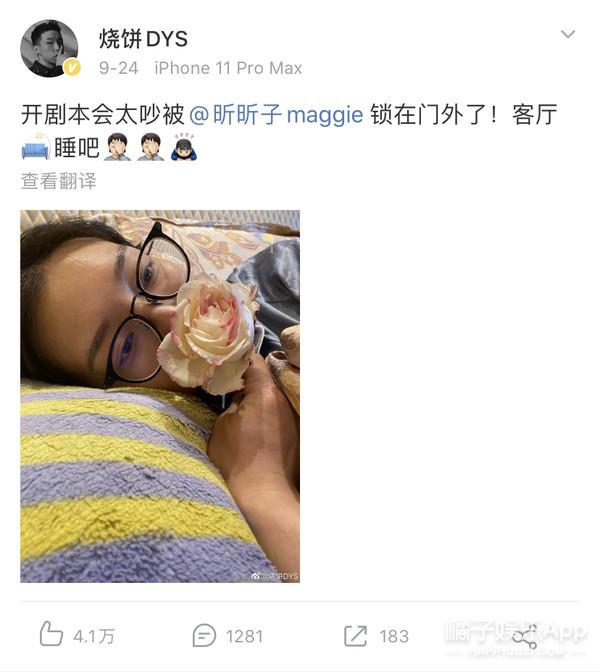Open the @昕昕子maggie mention
The width and height of the screenshot is (600, 672).
pyautogui.click(x=276, y=114)
